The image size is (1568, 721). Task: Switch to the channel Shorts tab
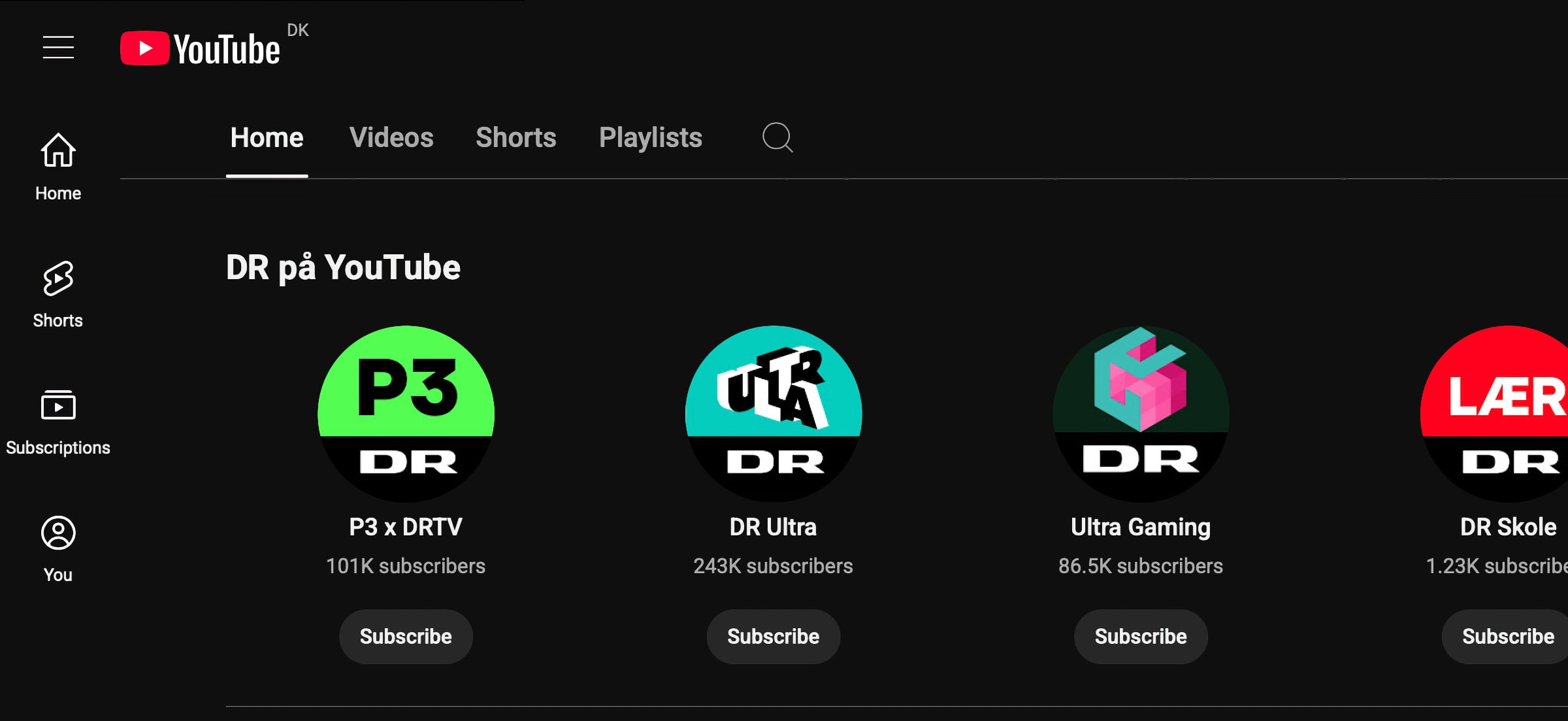[515, 138]
